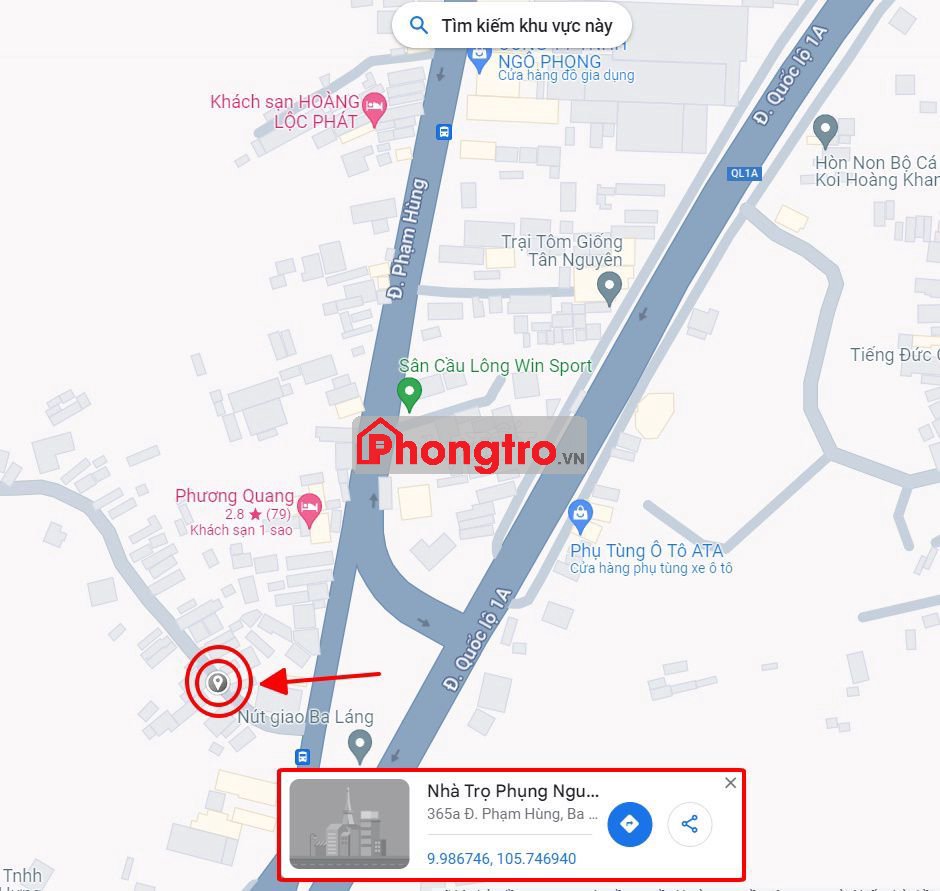
Task: Open Sân Cầu Lông Win Sport pin
Action: point(409,392)
